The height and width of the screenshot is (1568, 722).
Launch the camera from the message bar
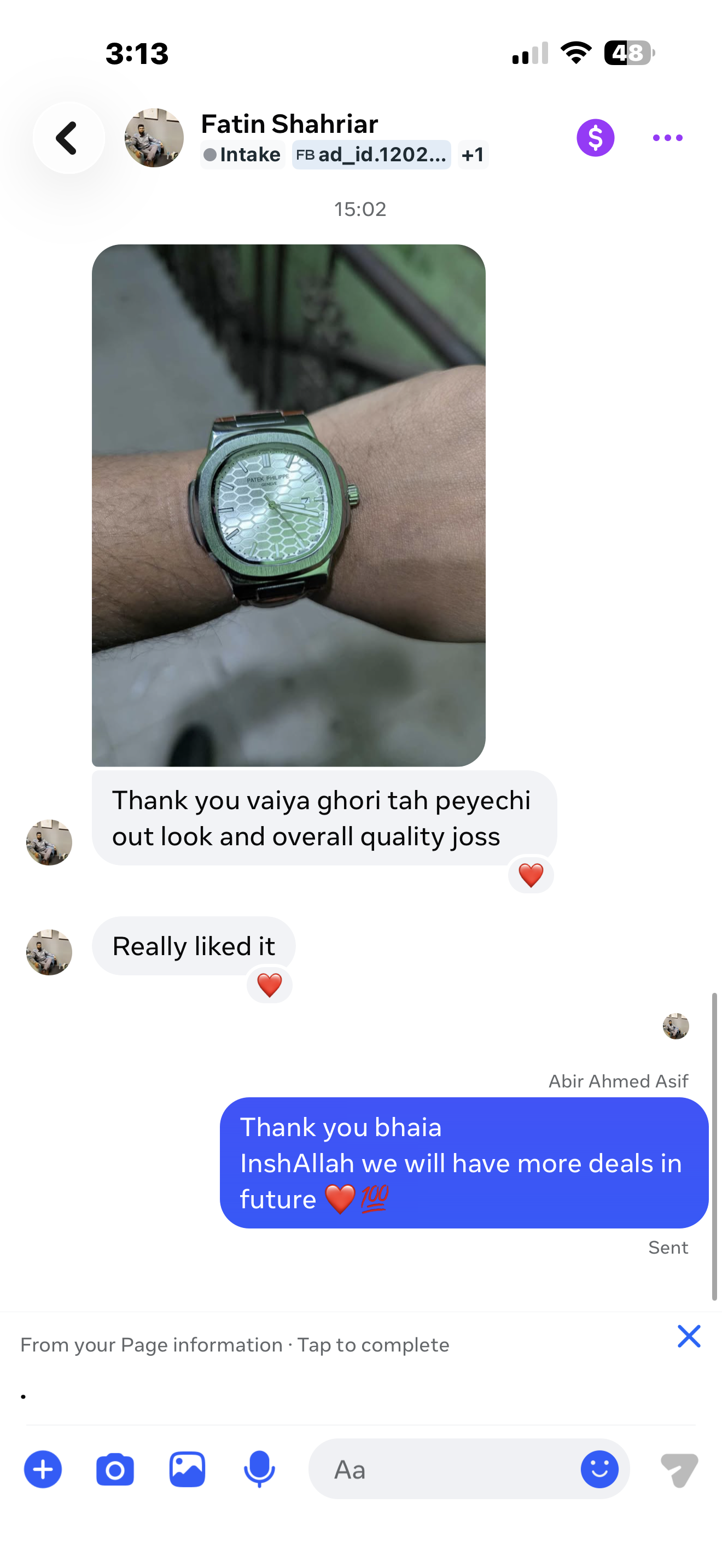coord(115,1470)
